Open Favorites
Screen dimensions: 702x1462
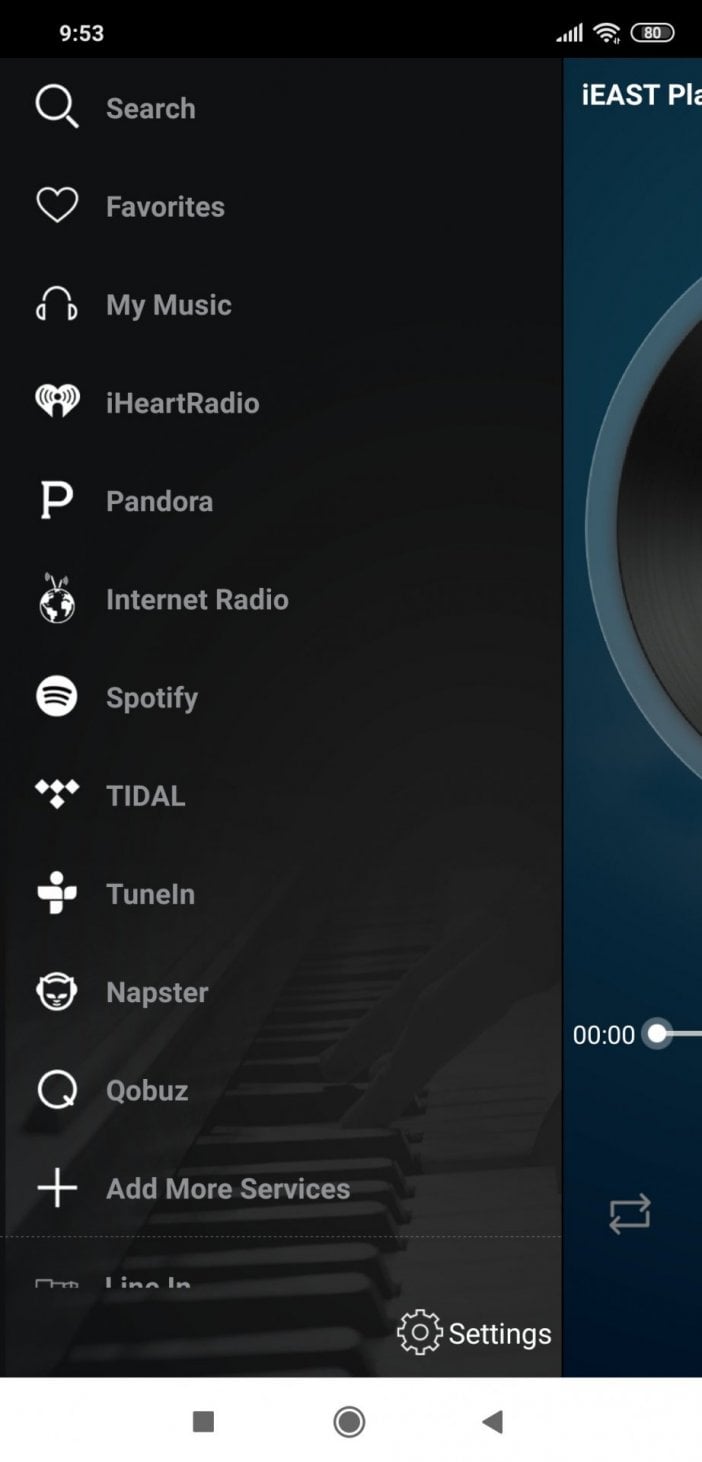(165, 207)
